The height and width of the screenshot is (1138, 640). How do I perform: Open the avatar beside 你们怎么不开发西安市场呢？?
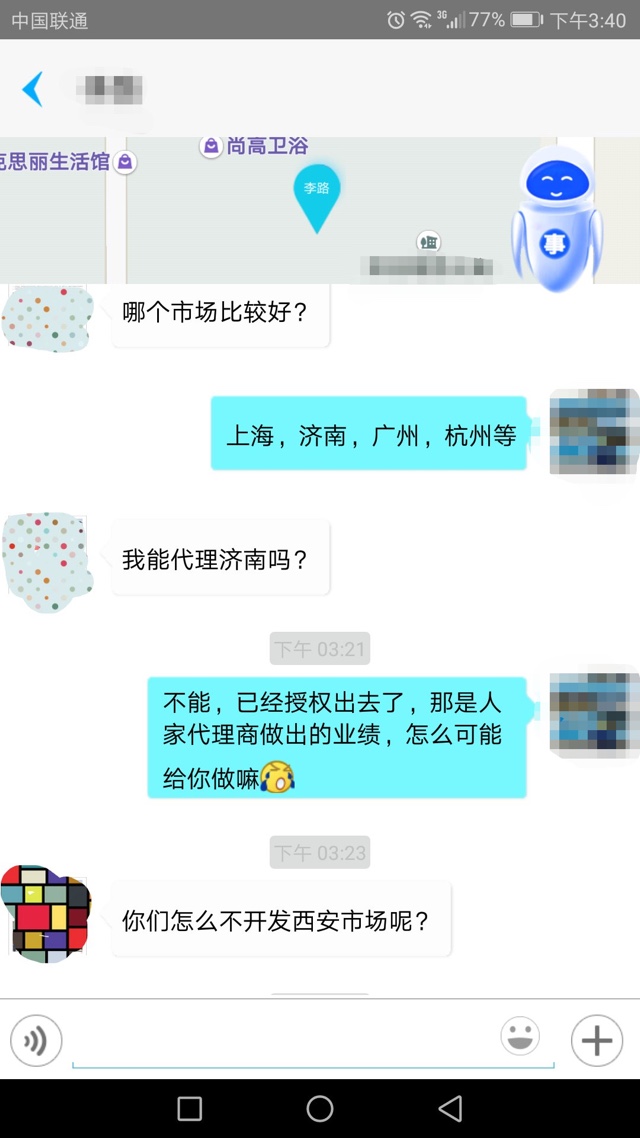pyautogui.click(x=46, y=914)
